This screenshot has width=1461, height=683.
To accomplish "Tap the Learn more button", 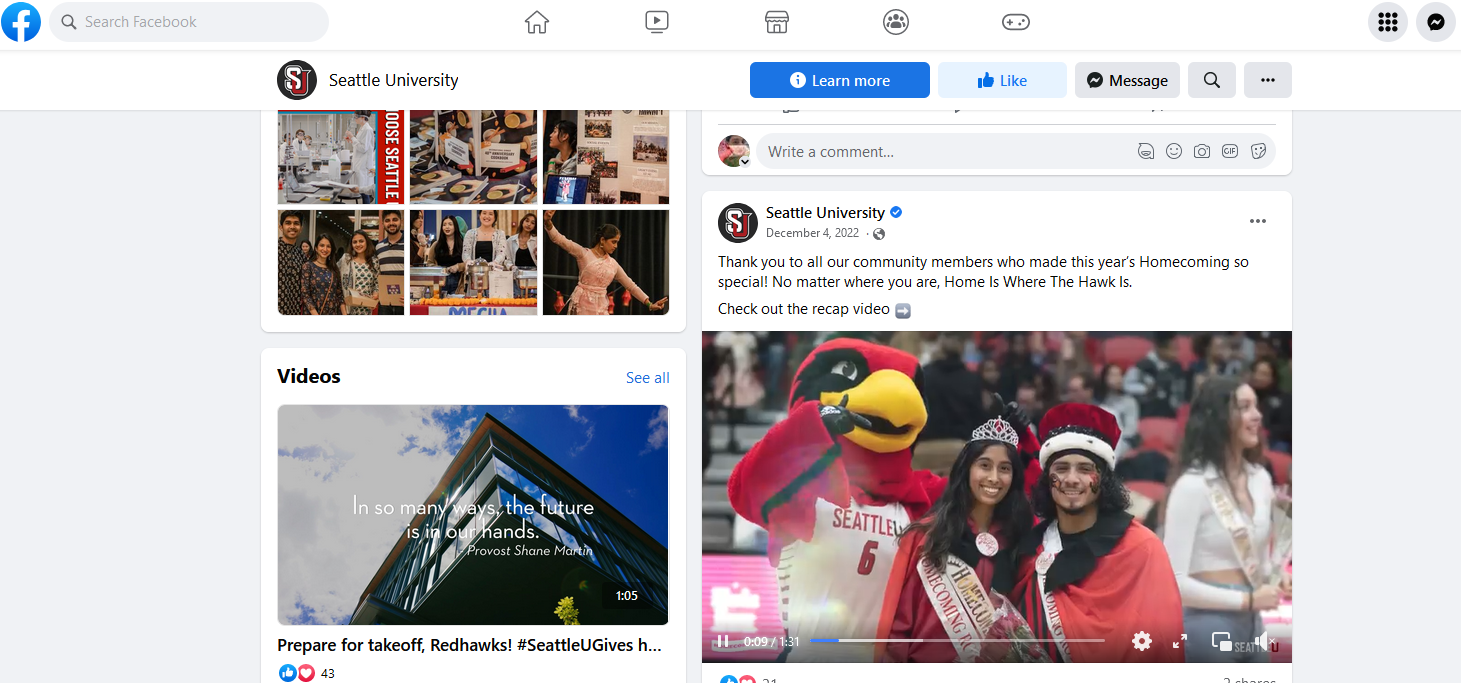I will pyautogui.click(x=839, y=81).
